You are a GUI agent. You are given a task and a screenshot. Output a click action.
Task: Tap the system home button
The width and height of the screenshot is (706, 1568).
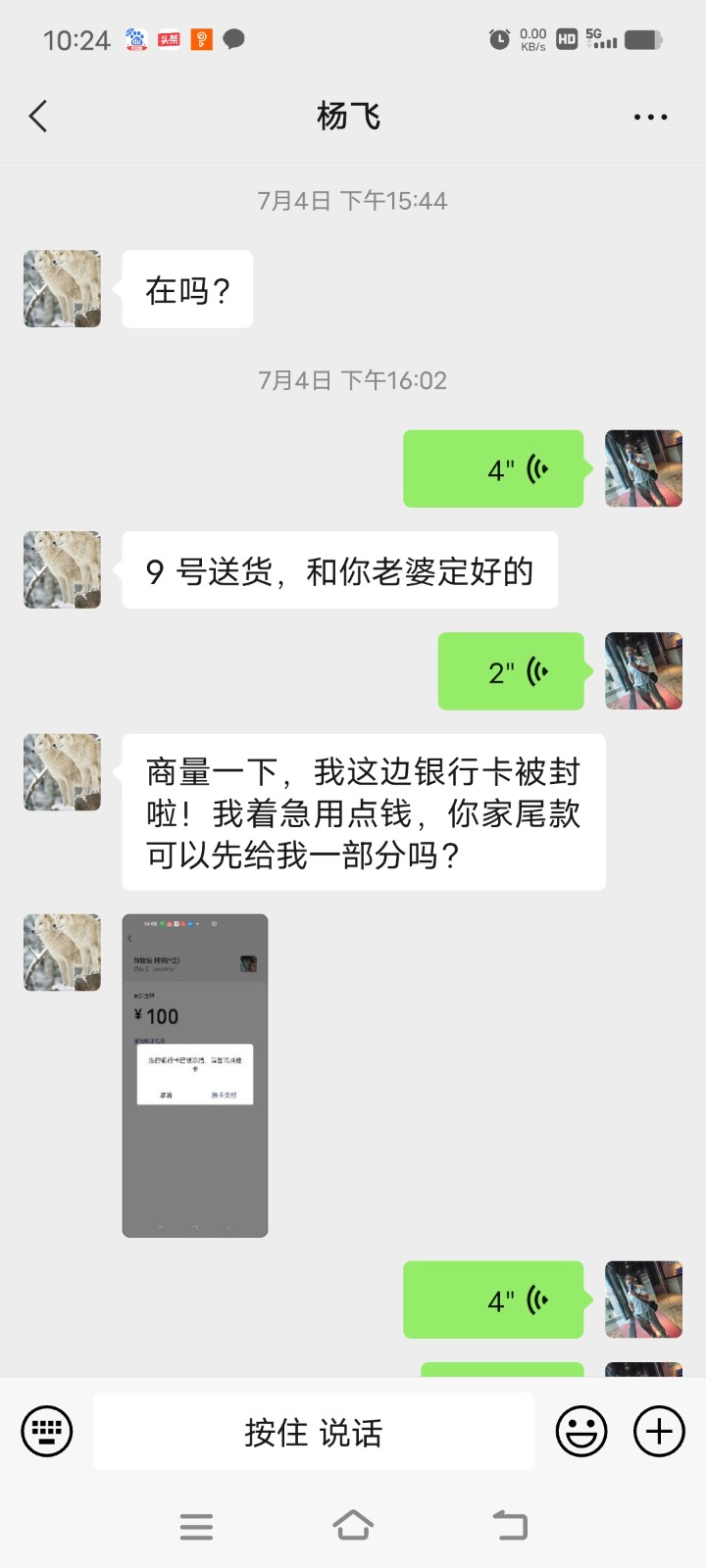click(353, 1526)
